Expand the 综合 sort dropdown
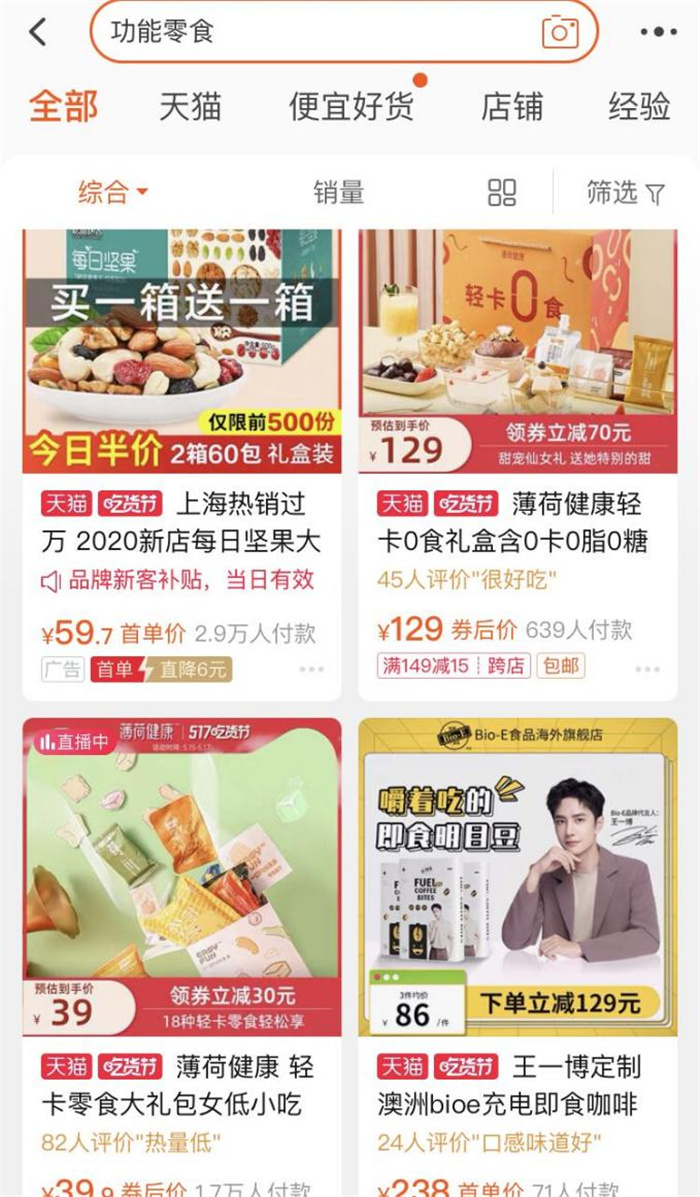 tap(112, 192)
